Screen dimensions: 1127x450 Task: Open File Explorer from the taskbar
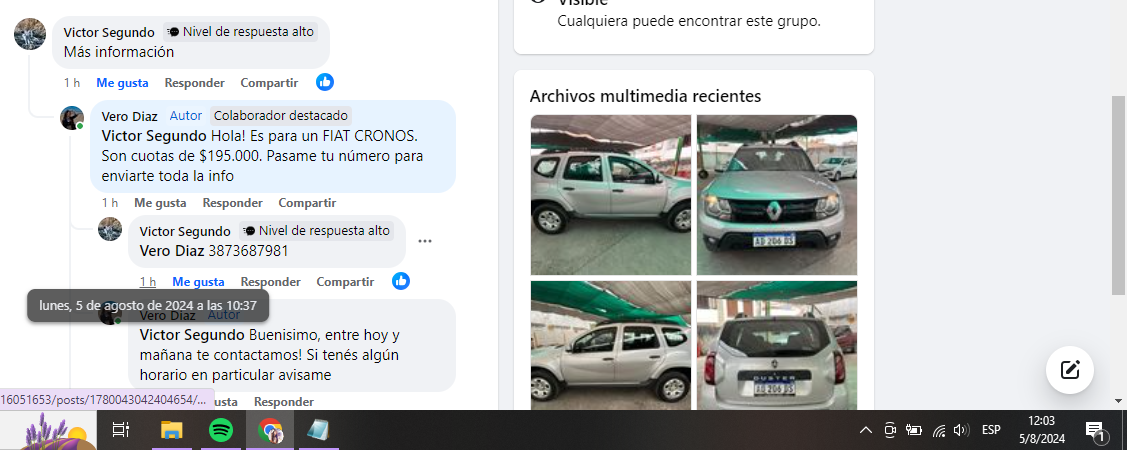click(172, 431)
